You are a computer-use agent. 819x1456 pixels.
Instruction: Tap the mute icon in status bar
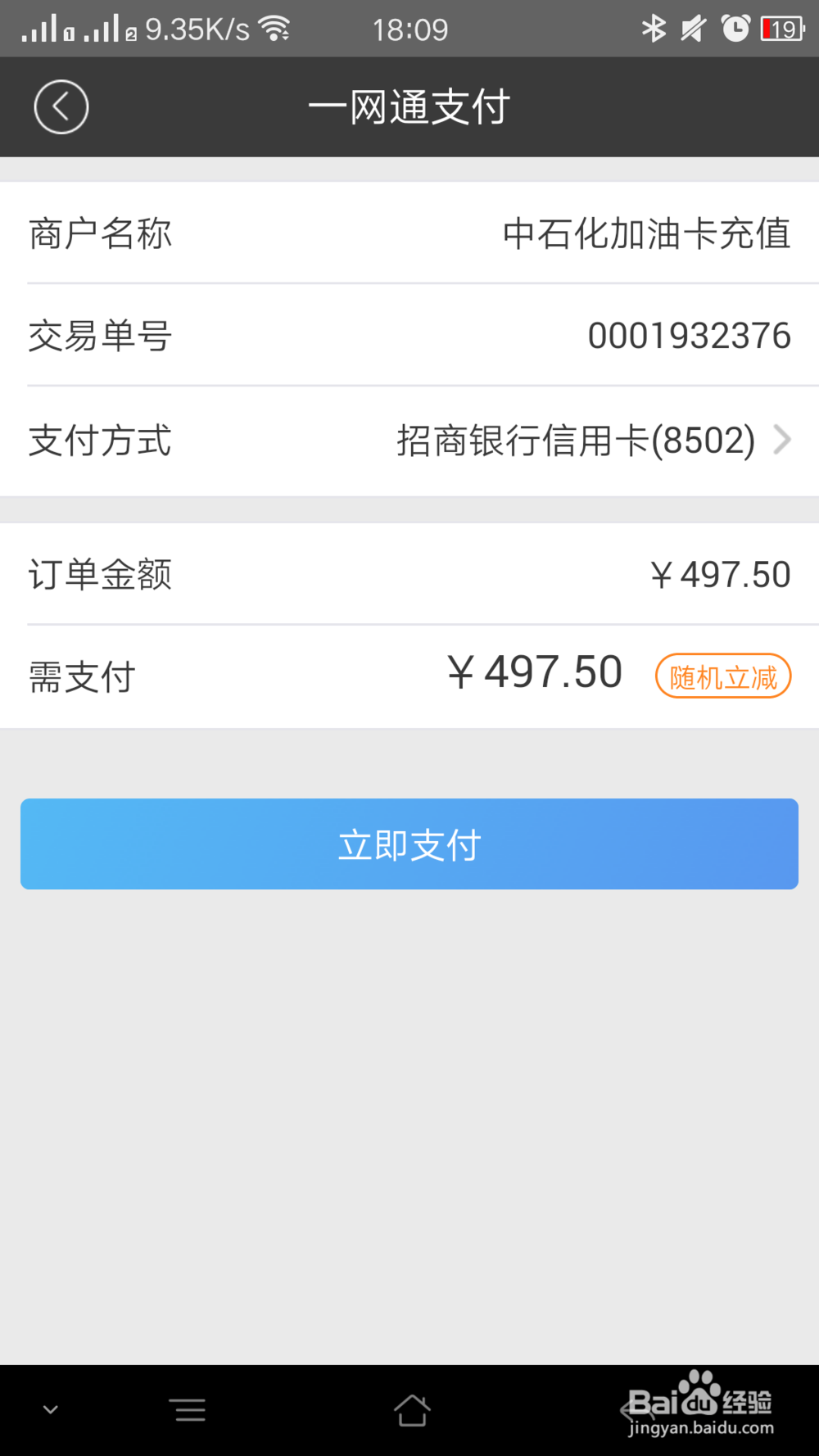pyautogui.click(x=693, y=27)
